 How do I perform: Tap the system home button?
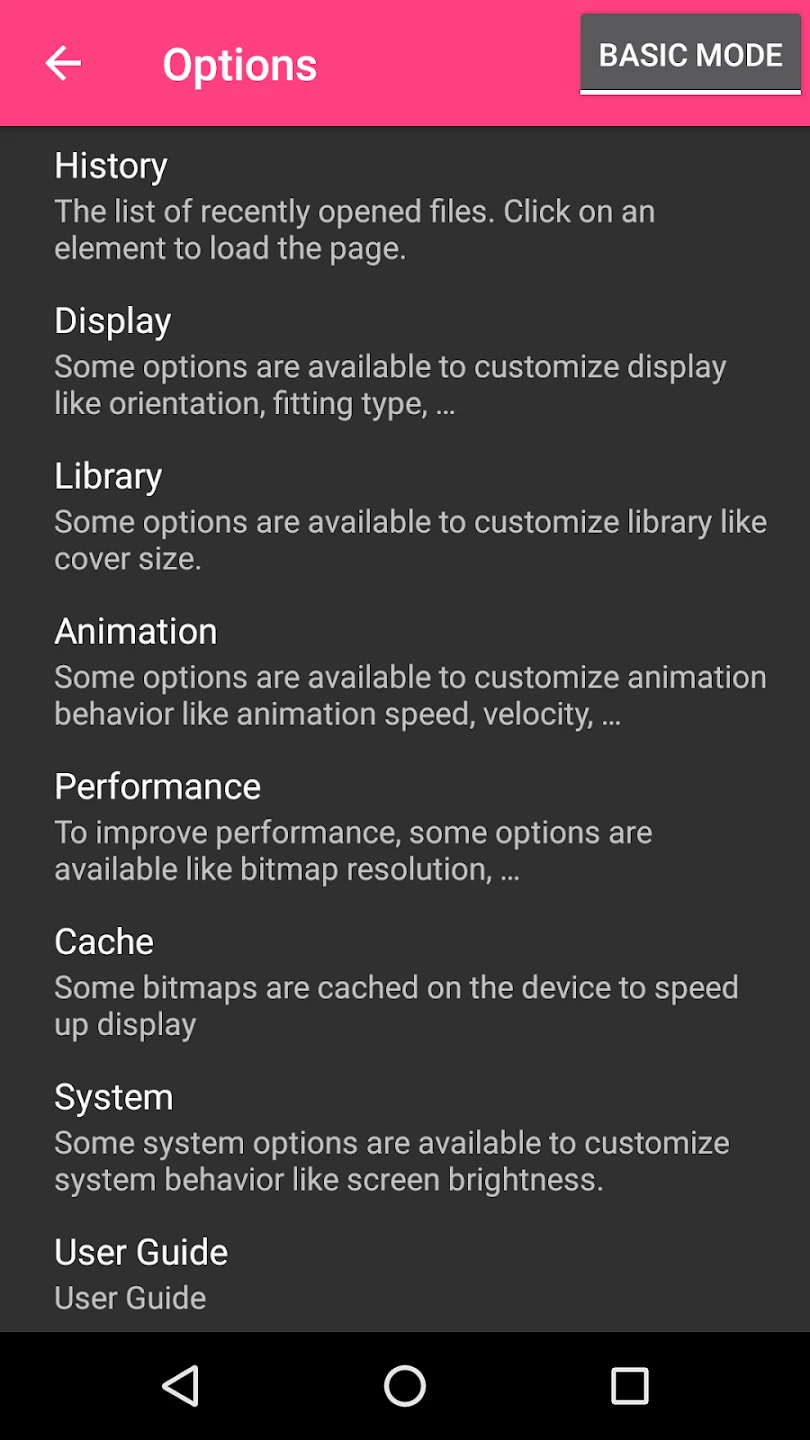[405, 1386]
